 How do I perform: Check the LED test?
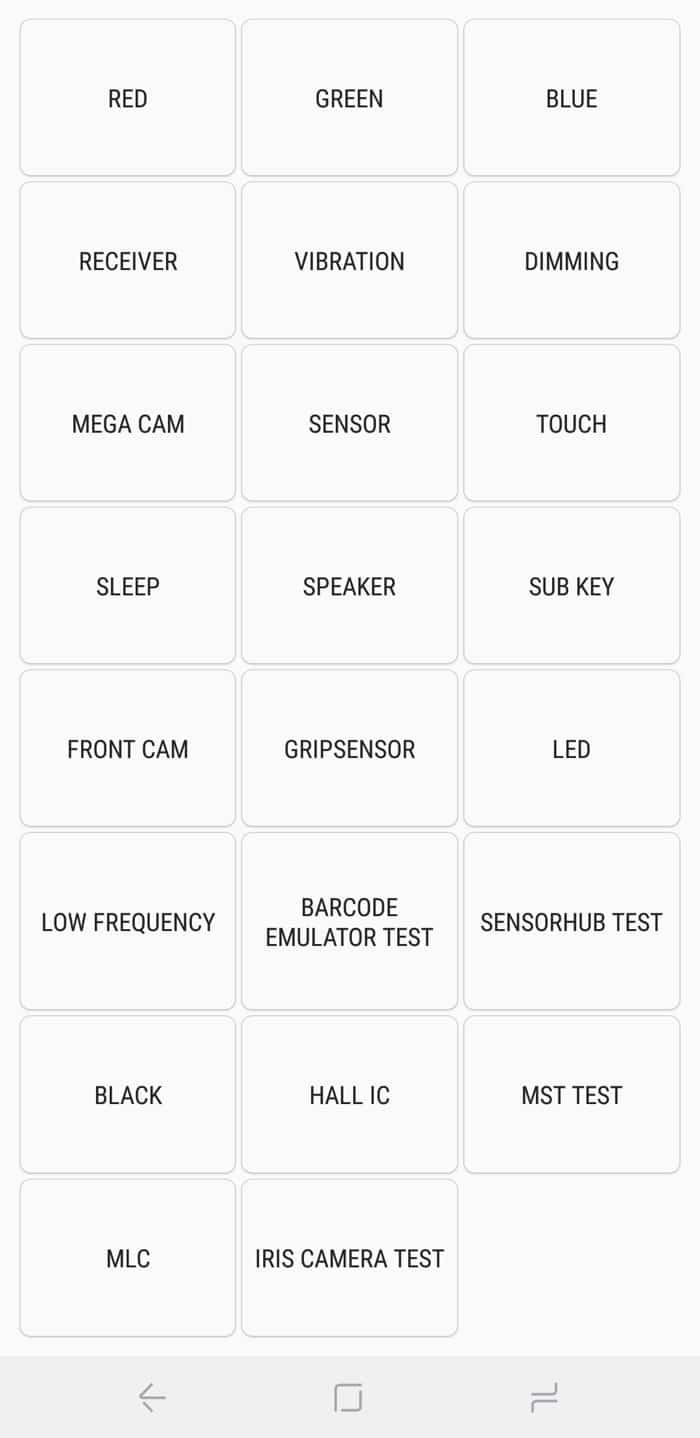(x=571, y=748)
